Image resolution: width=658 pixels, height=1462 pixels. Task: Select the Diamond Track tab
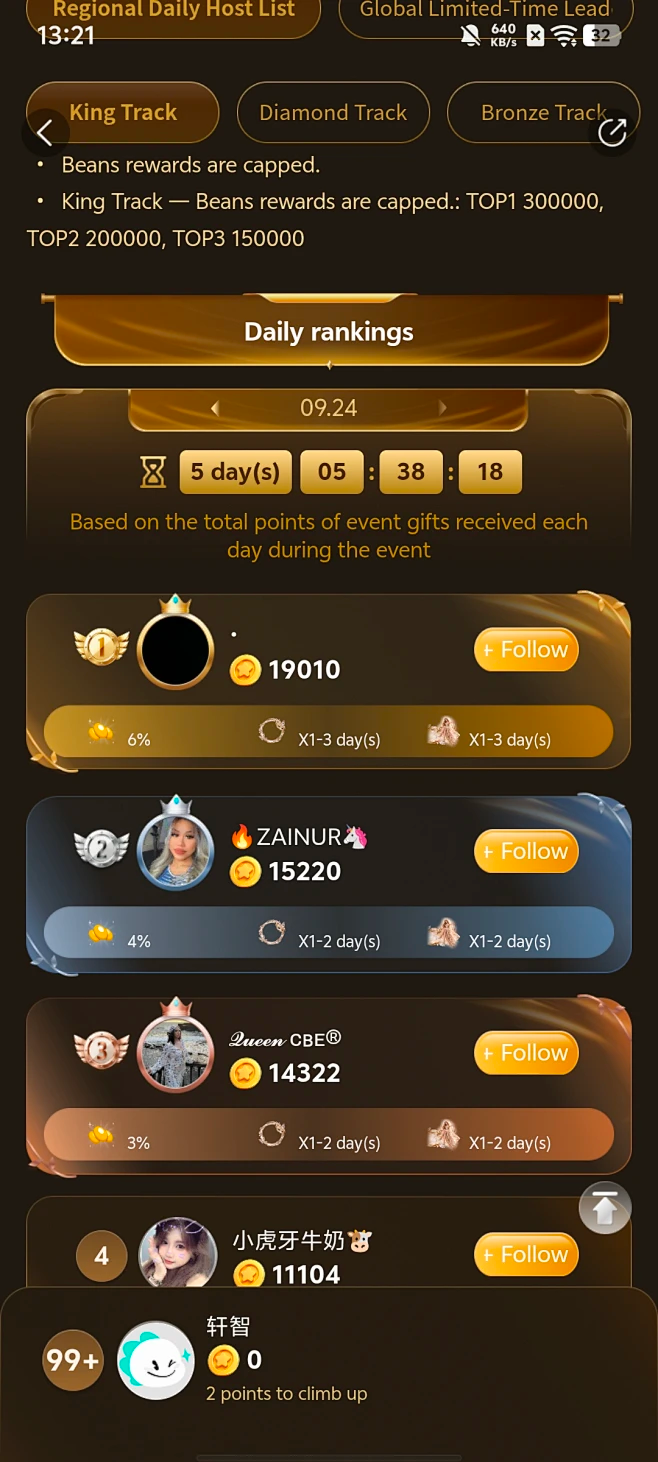[x=333, y=112]
